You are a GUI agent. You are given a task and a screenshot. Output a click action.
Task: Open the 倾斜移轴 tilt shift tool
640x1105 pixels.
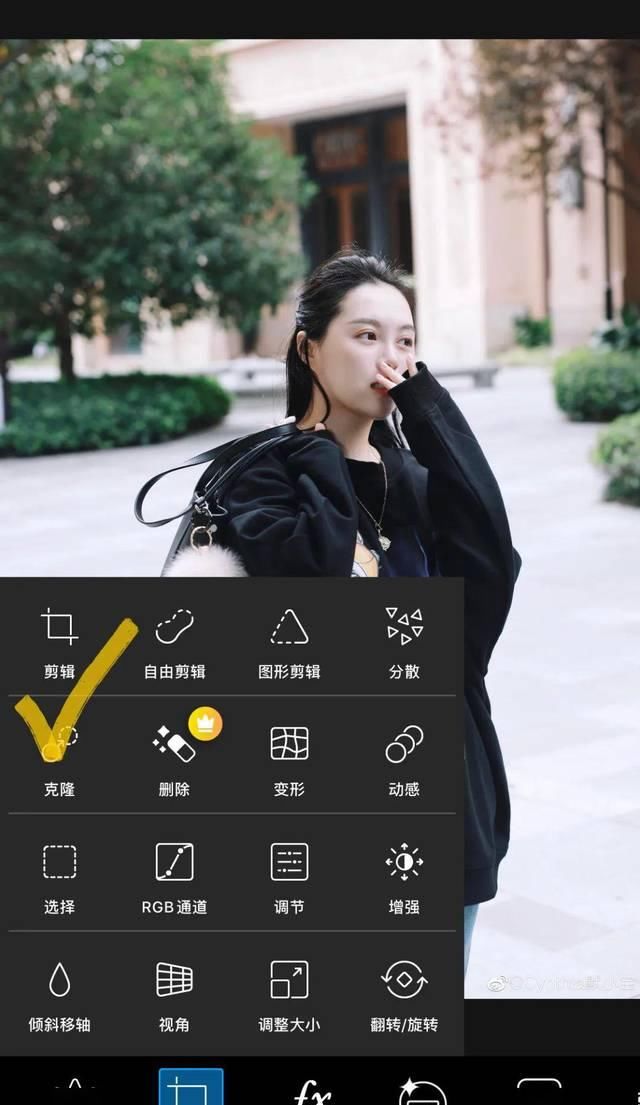[x=59, y=992]
